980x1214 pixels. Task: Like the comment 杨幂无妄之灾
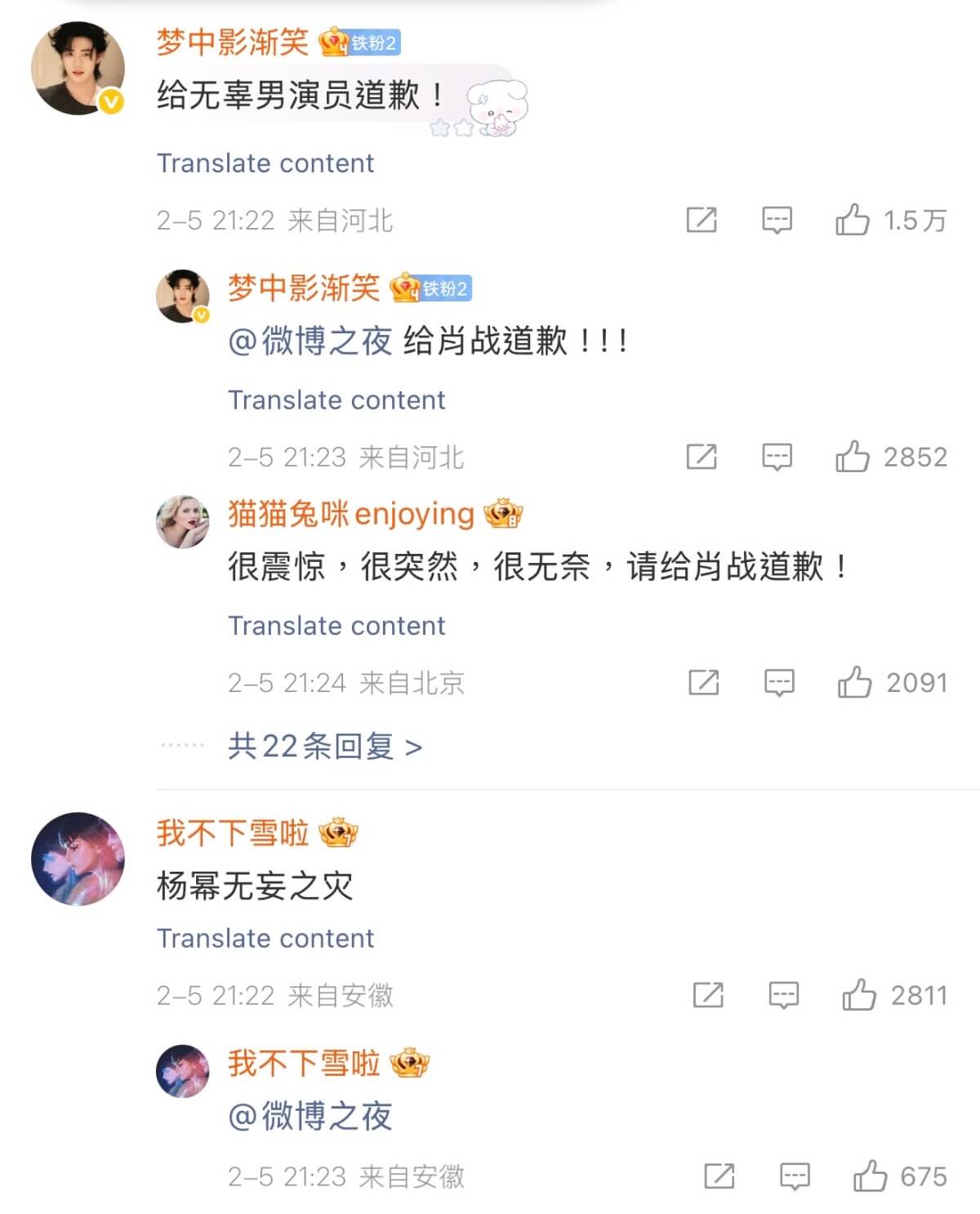tap(859, 995)
